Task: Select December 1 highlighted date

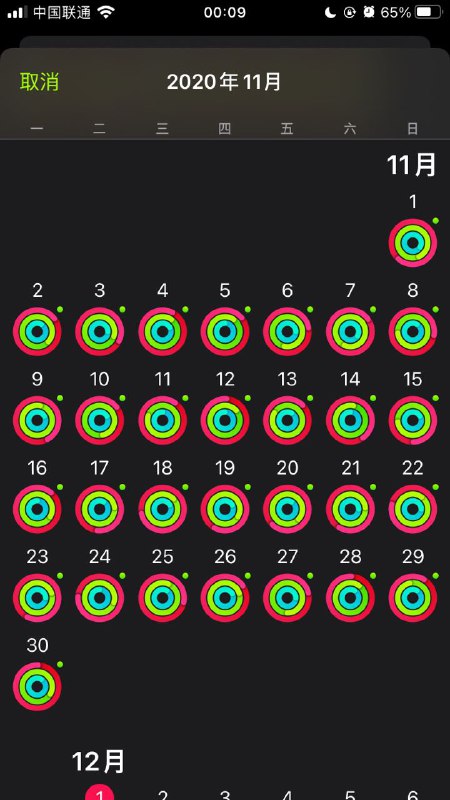Action: coord(99,793)
